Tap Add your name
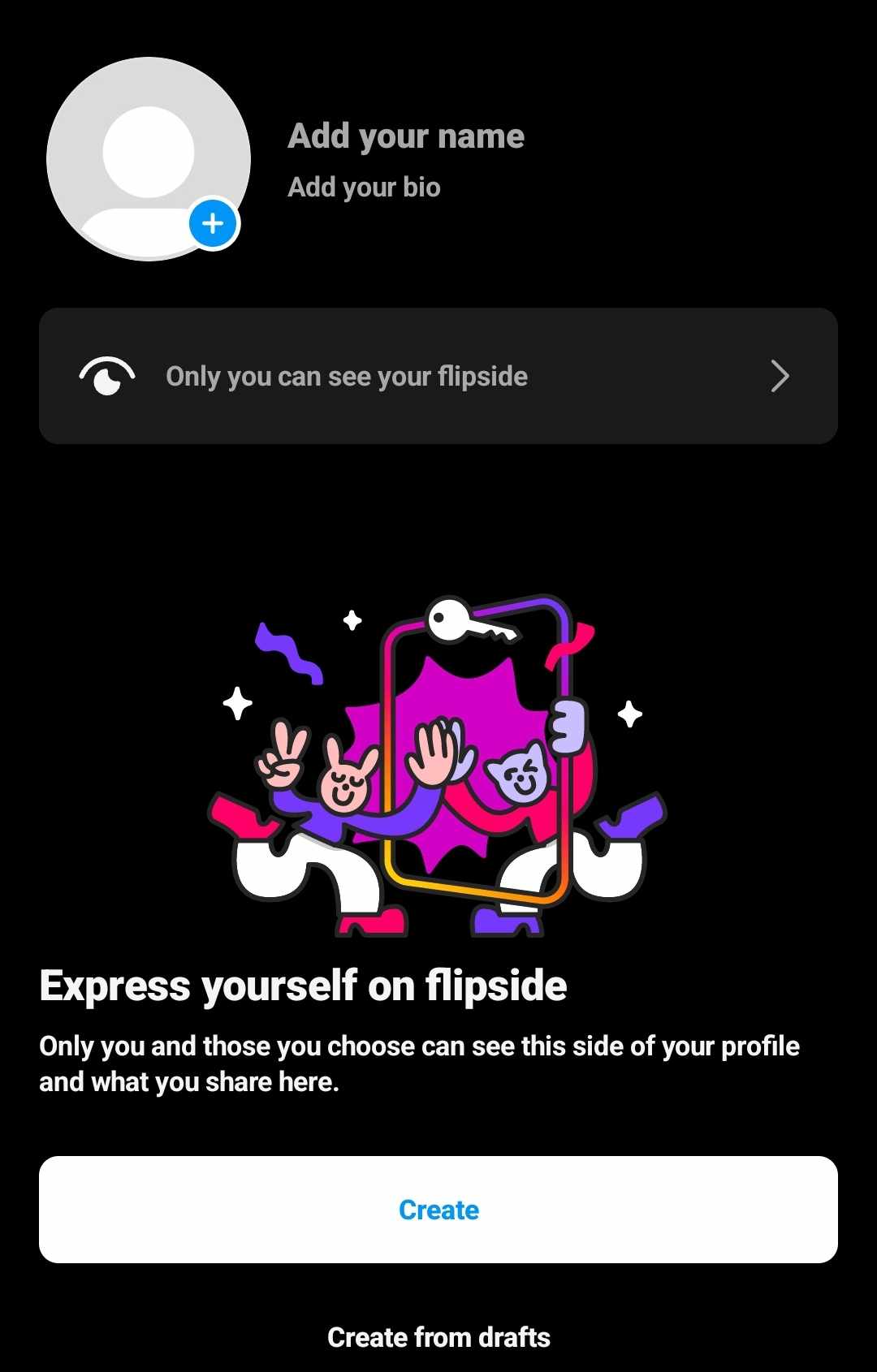Viewport: 877px width, 1372px height. pyautogui.click(x=406, y=136)
